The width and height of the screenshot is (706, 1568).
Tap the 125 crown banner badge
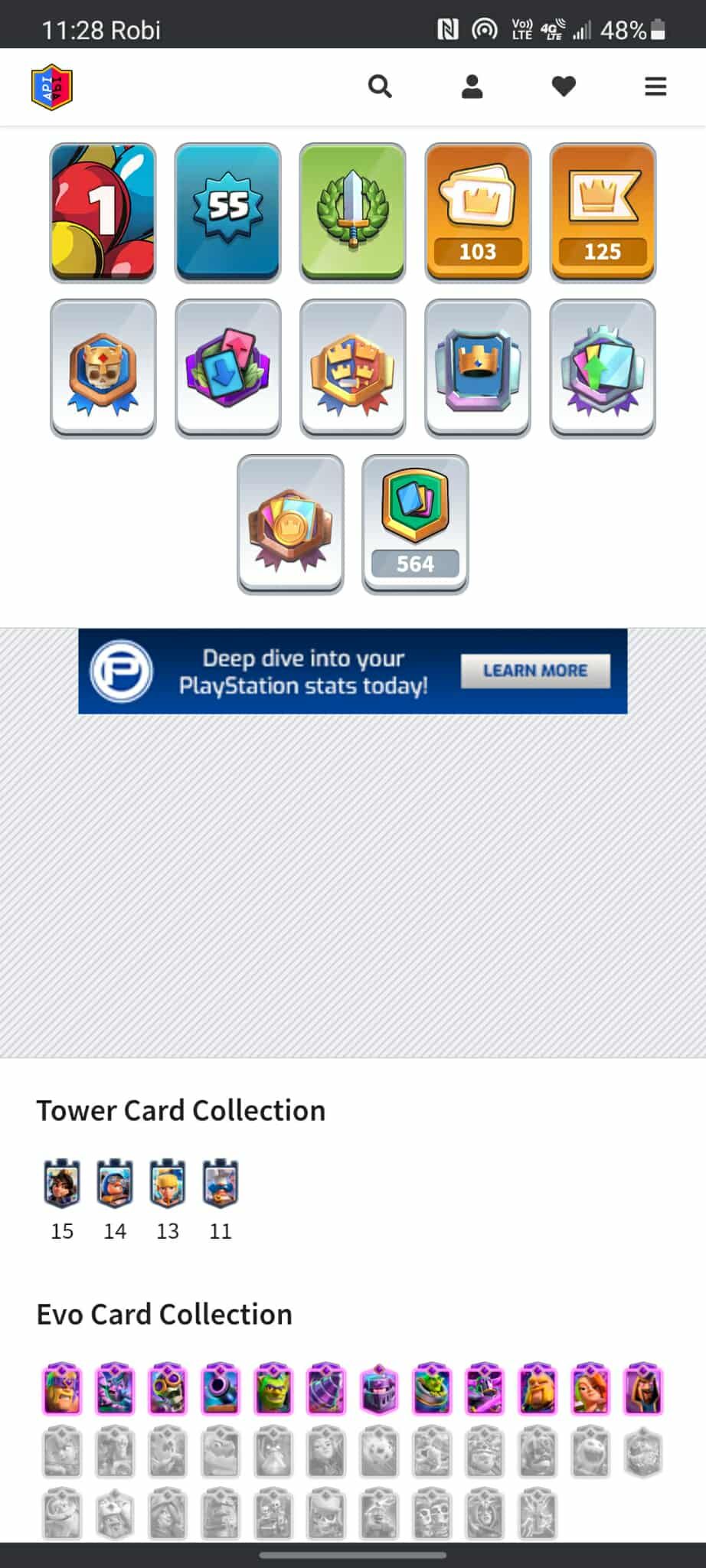tap(603, 212)
